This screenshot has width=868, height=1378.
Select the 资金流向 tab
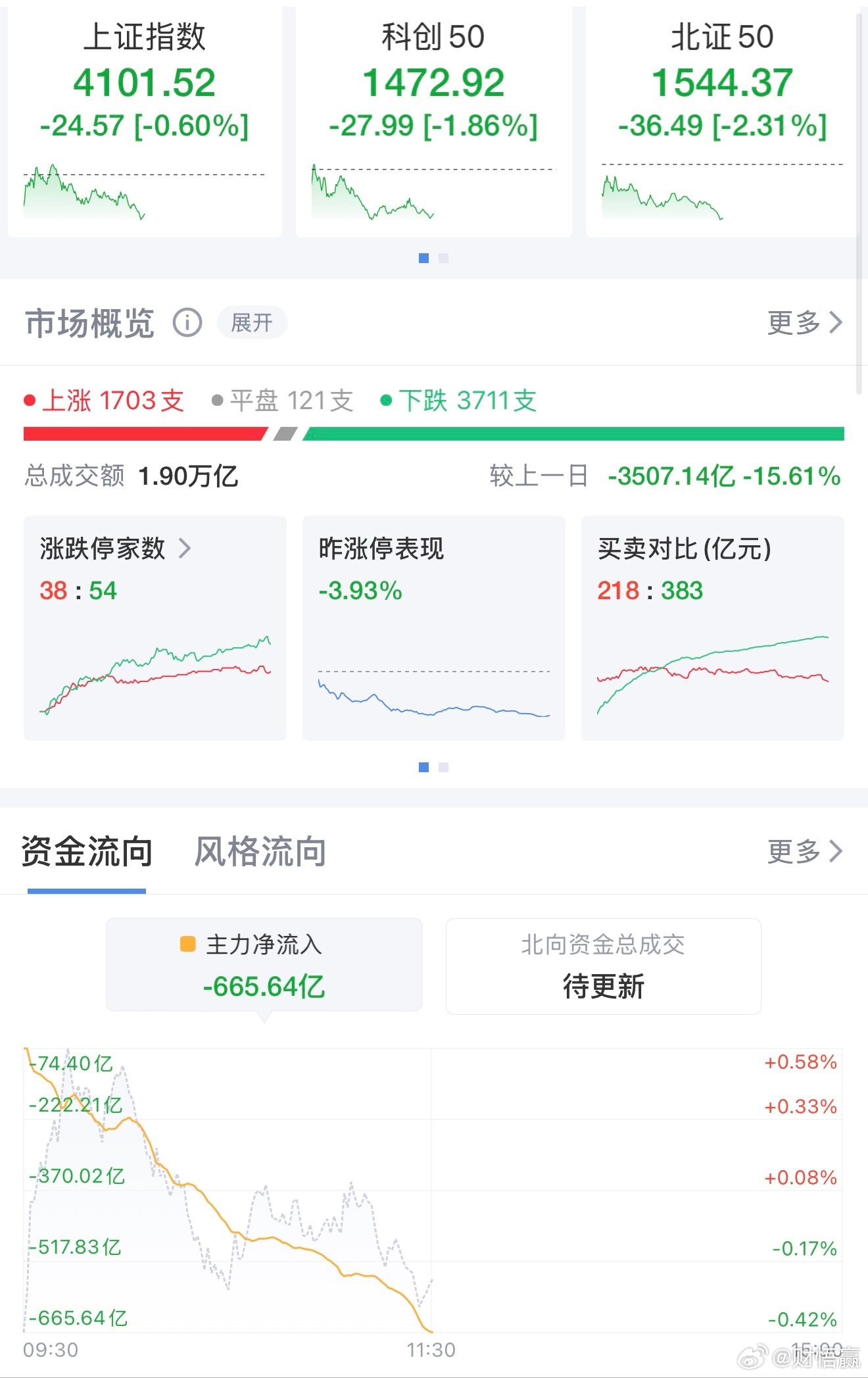pyautogui.click(x=86, y=850)
